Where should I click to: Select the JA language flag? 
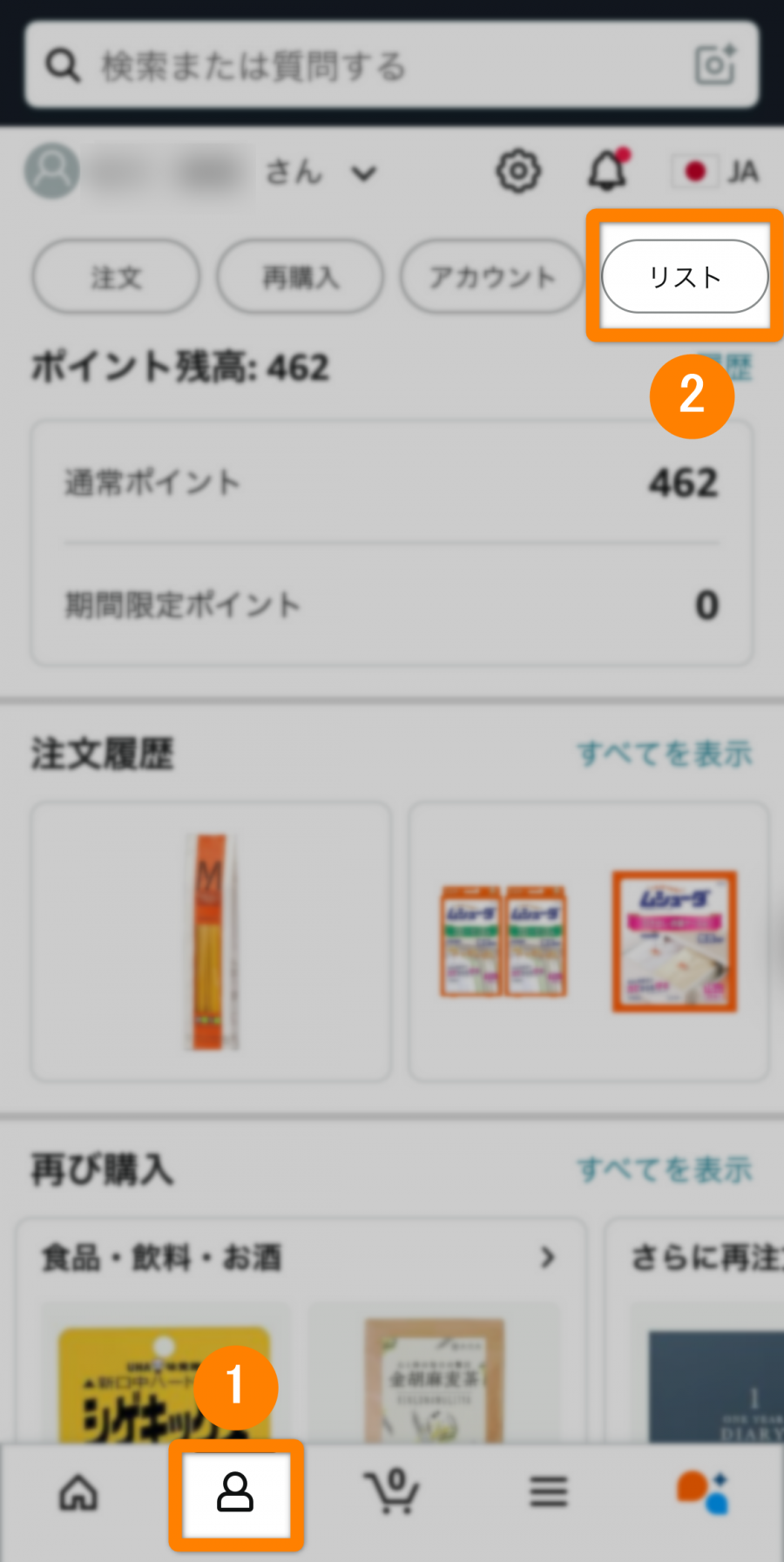pyautogui.click(x=716, y=171)
